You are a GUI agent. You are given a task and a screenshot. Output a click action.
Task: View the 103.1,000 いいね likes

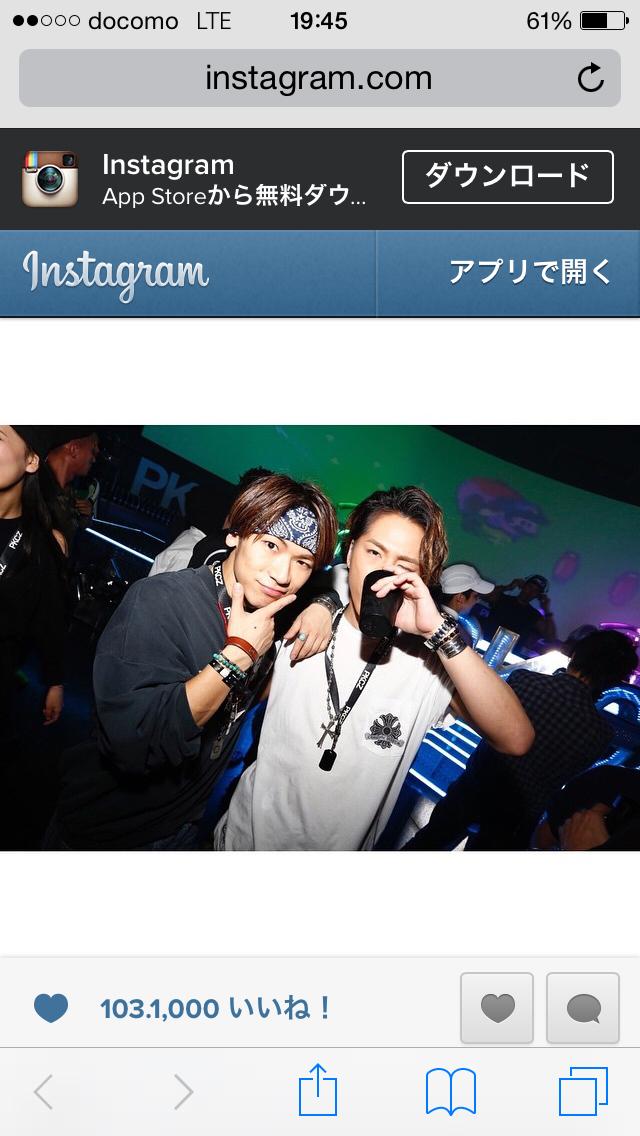[215, 1008]
